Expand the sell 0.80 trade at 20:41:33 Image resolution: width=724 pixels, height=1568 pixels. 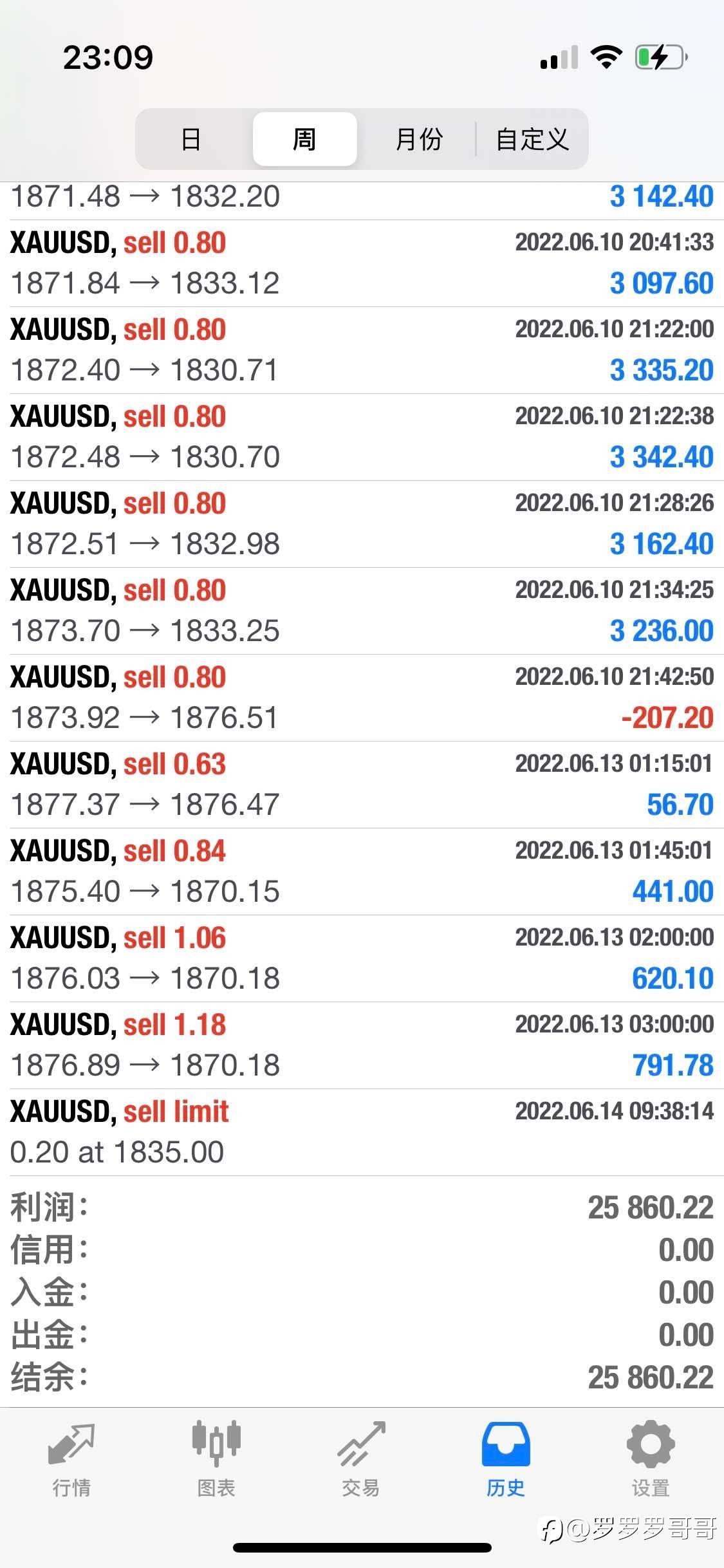tap(362, 263)
